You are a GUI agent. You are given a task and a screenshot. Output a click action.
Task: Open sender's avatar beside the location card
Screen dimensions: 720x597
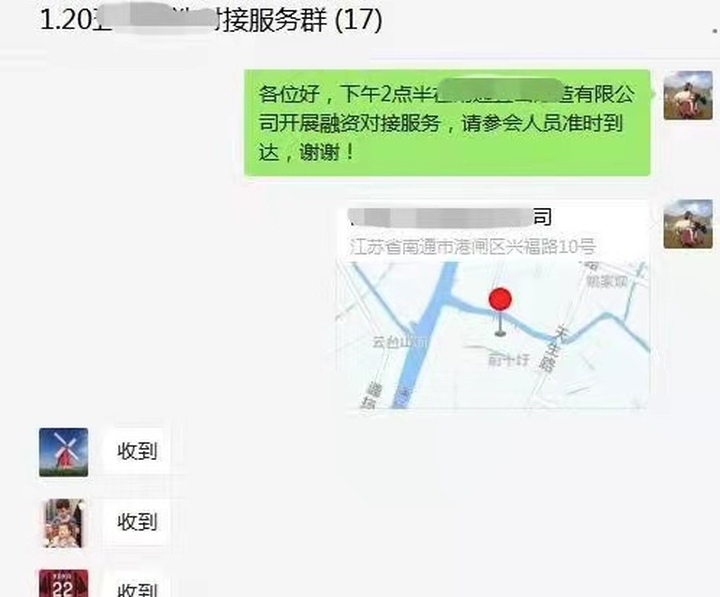[688, 224]
